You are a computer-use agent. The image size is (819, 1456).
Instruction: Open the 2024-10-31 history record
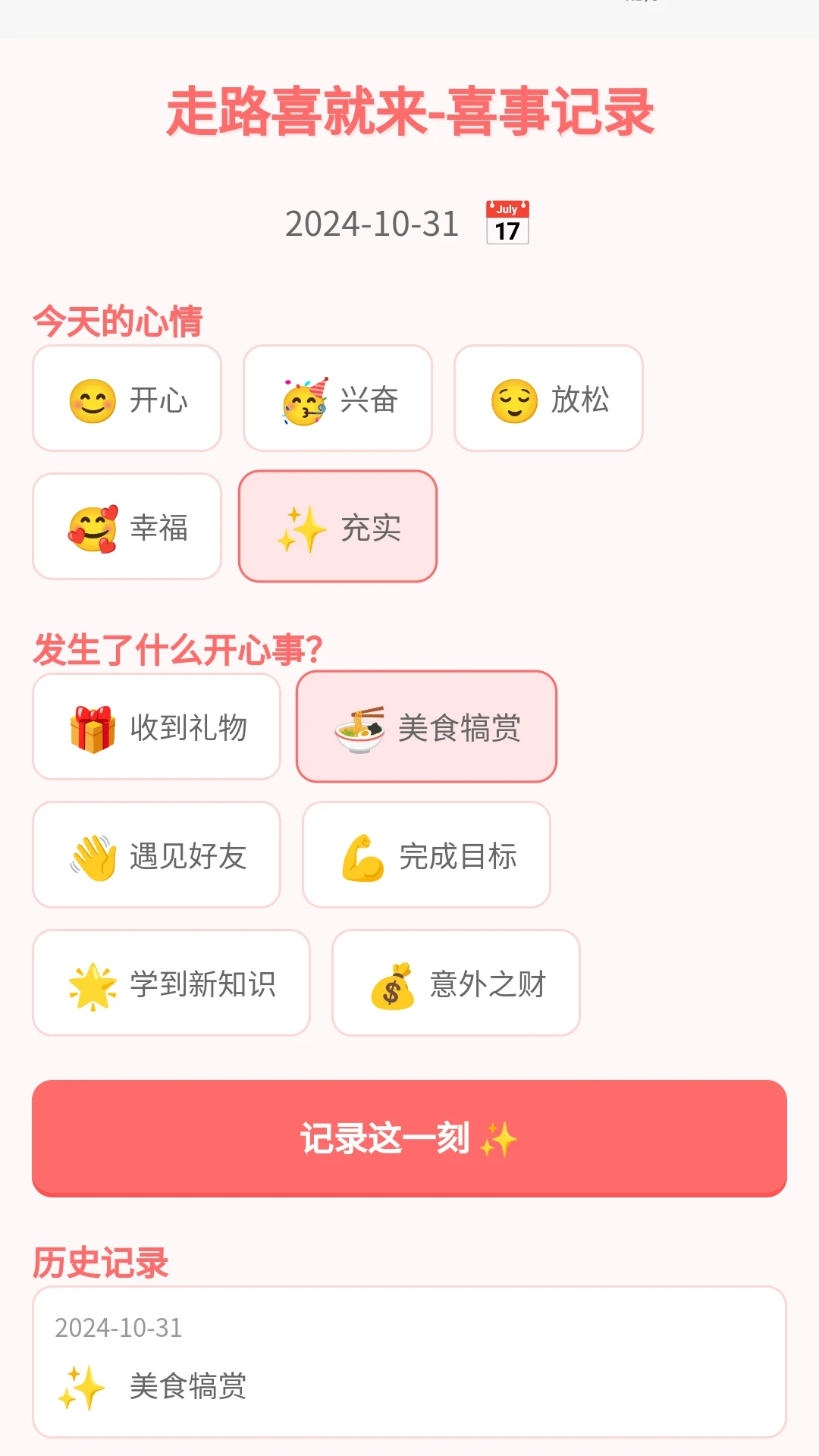point(409,1362)
